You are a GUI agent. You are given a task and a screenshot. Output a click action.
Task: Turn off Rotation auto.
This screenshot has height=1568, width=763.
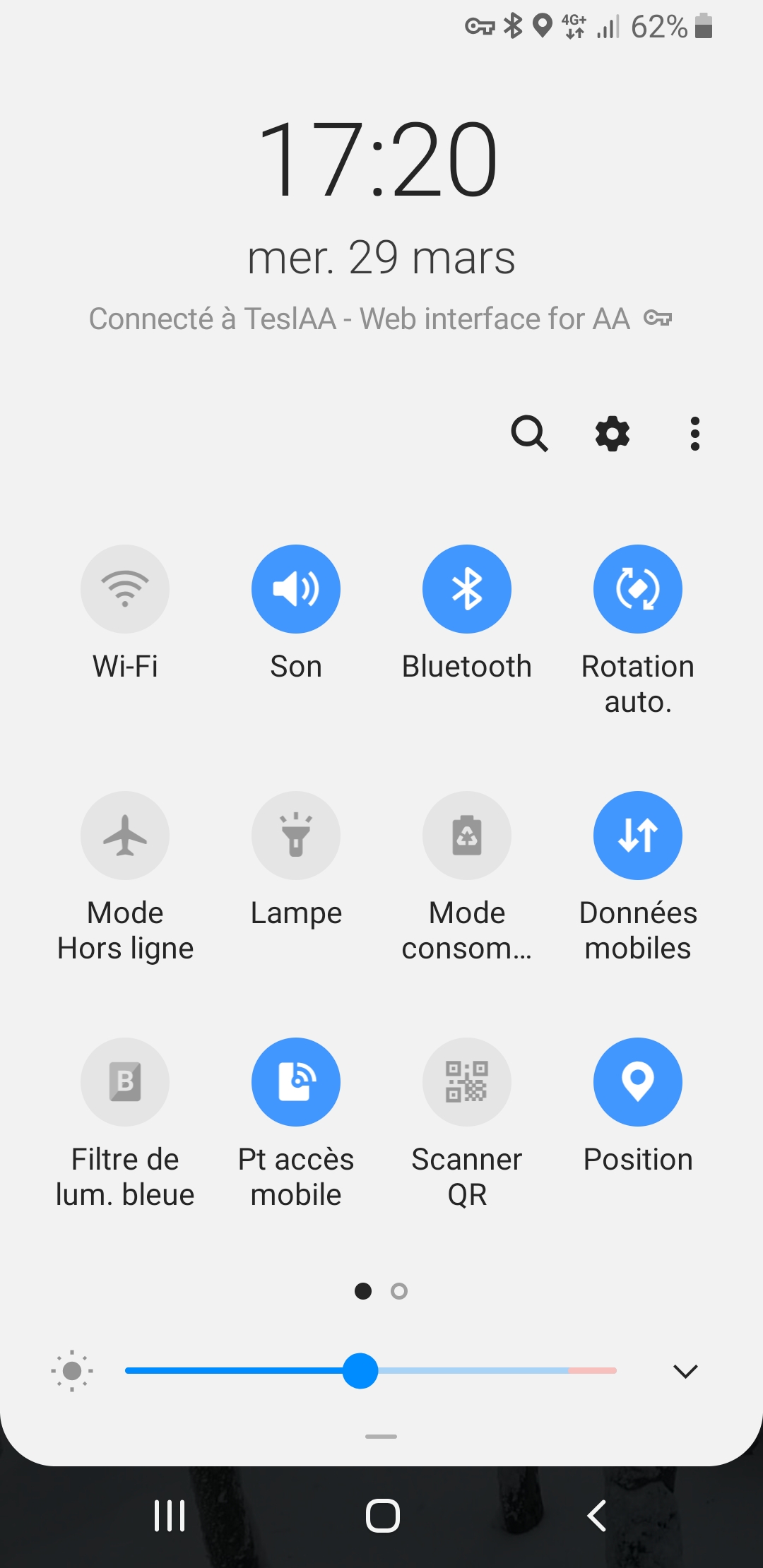[638, 589]
